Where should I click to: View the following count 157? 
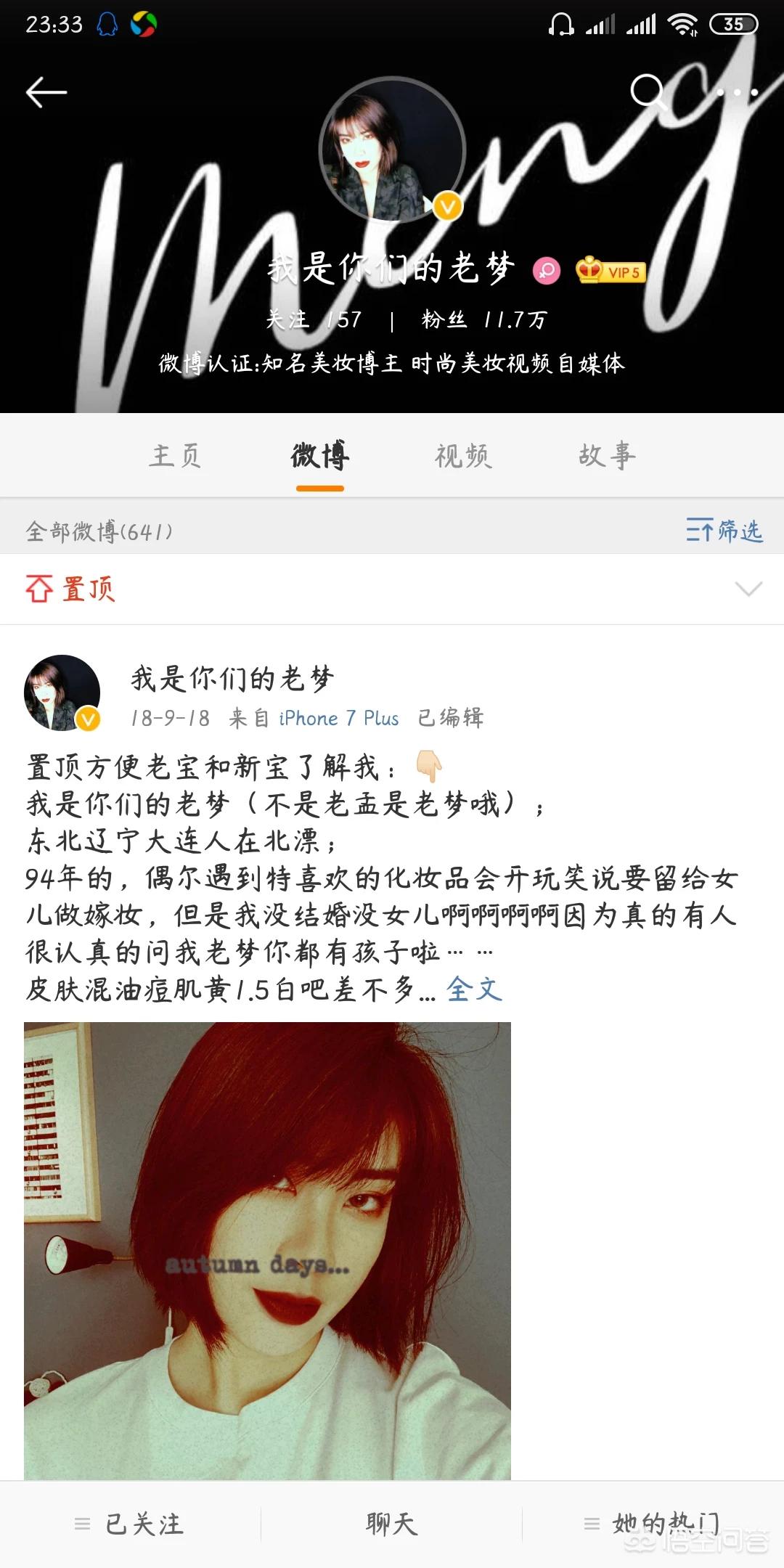pyautogui.click(x=314, y=319)
